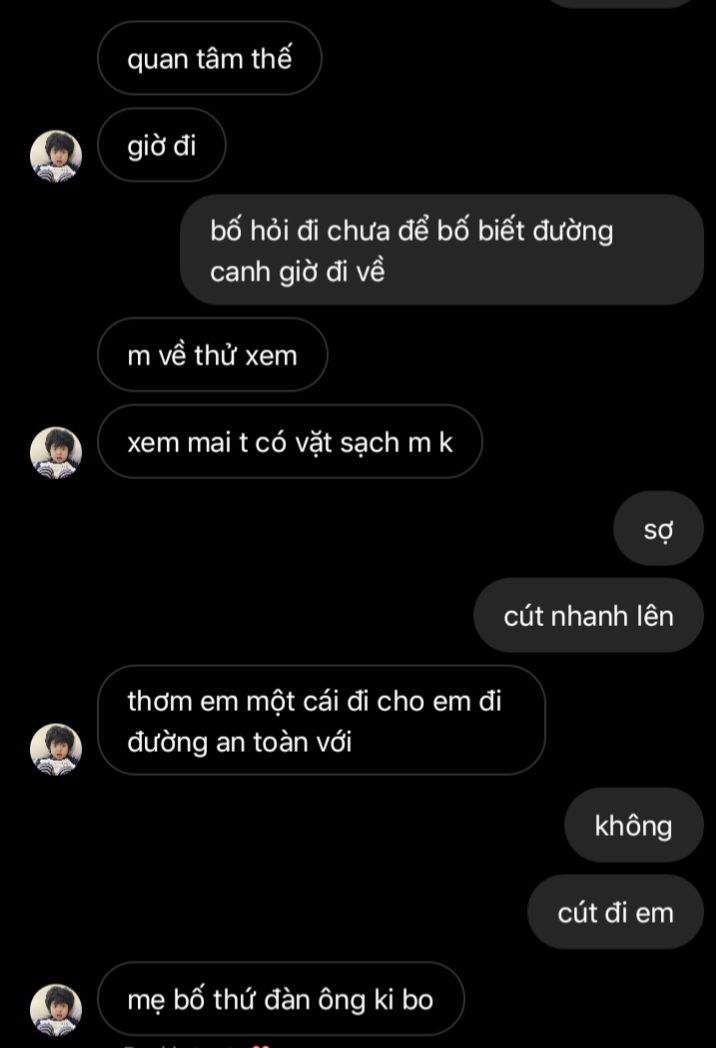View profile from avatar beside "mẹ bố thứ đàn ông ki bo"
This screenshot has width=716, height=1048.
point(56,1009)
